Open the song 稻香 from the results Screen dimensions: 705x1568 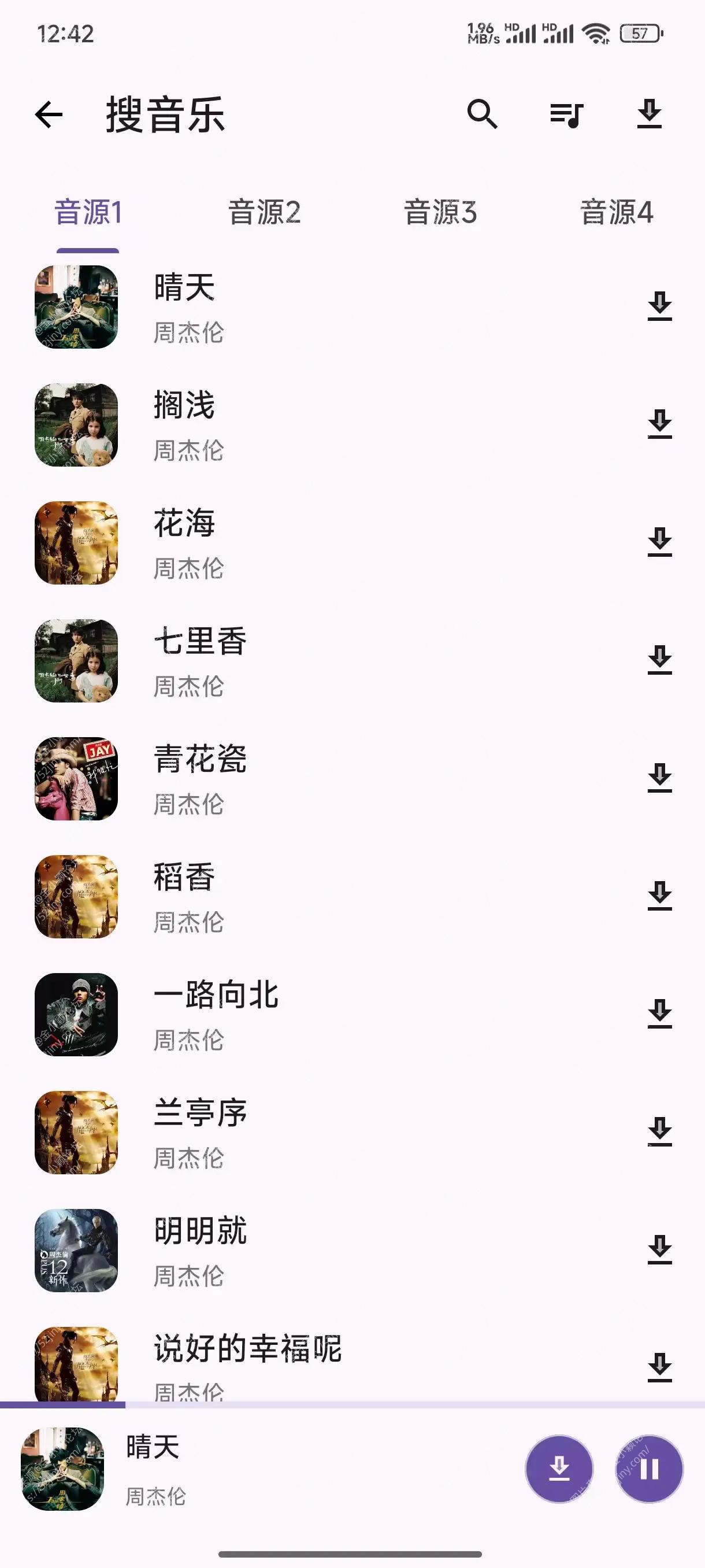click(304, 895)
